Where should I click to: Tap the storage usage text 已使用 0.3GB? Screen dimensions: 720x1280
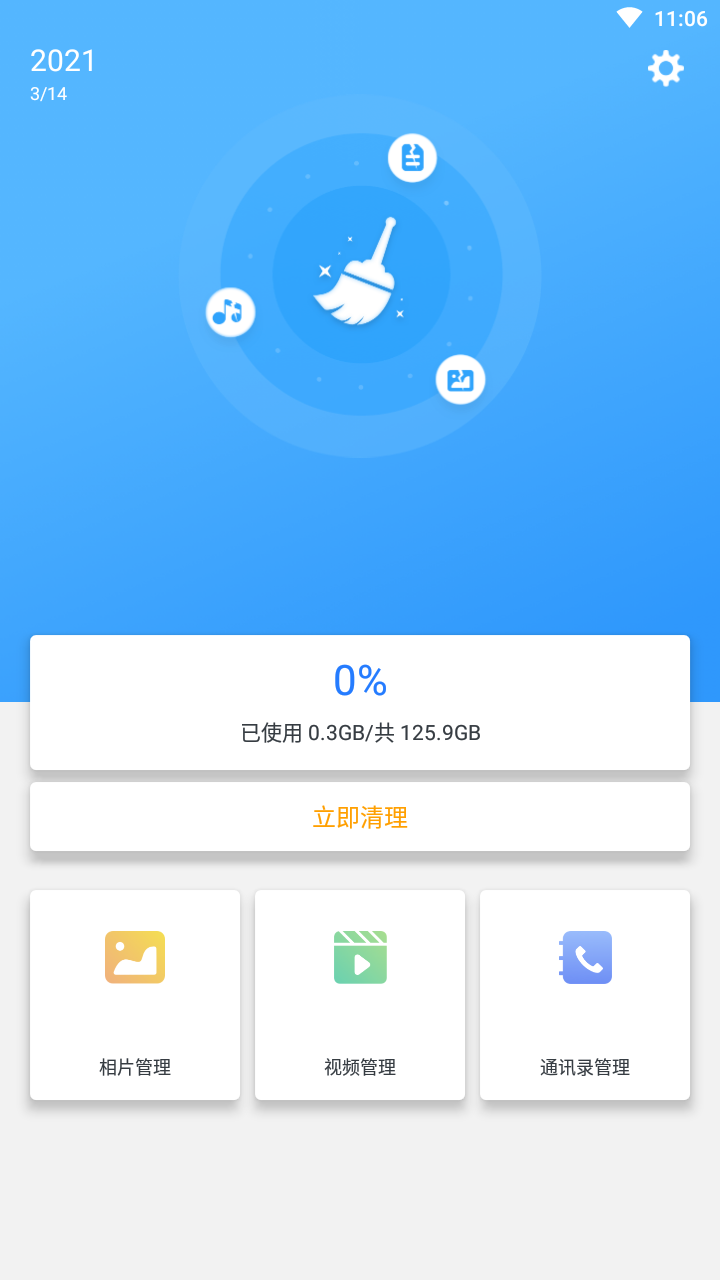click(360, 733)
